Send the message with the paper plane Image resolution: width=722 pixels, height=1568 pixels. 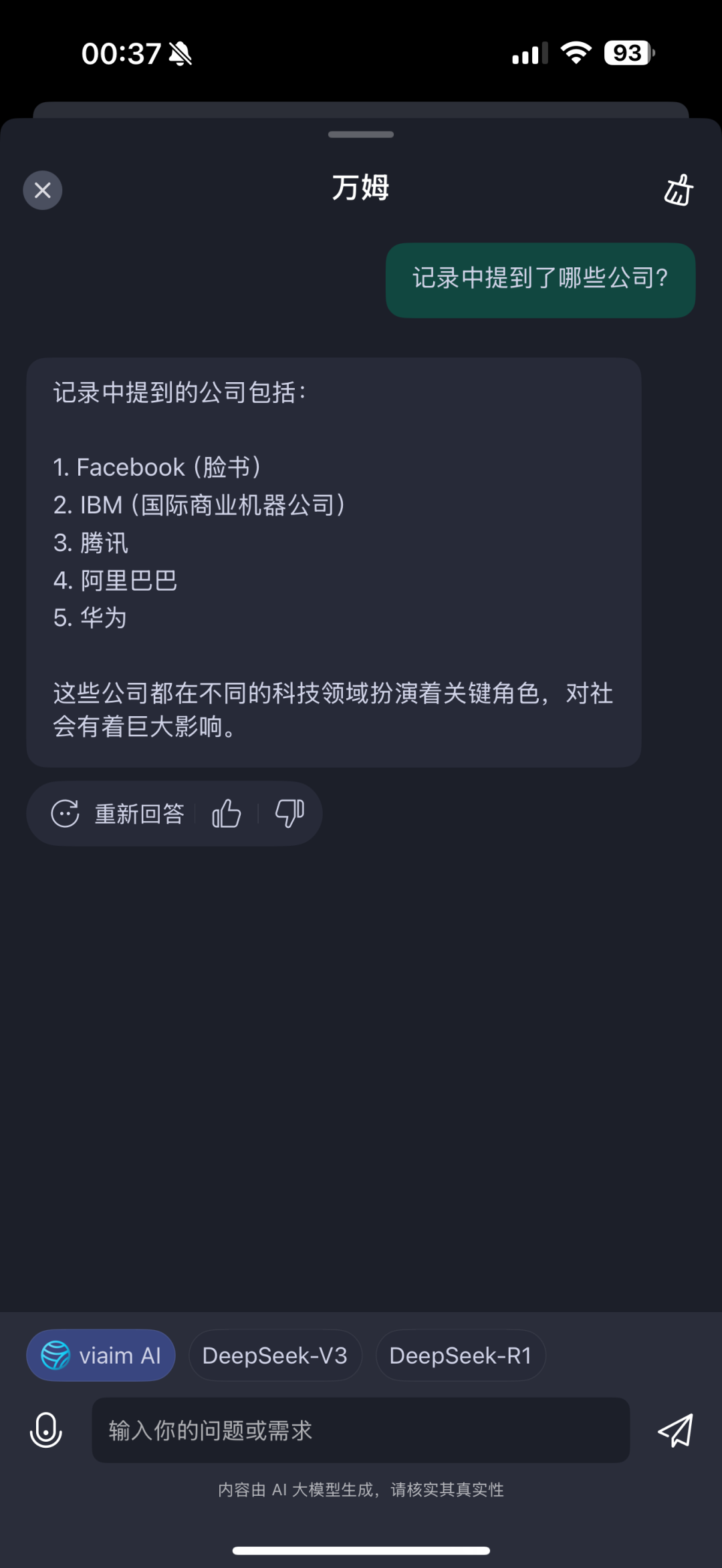pos(676,1430)
